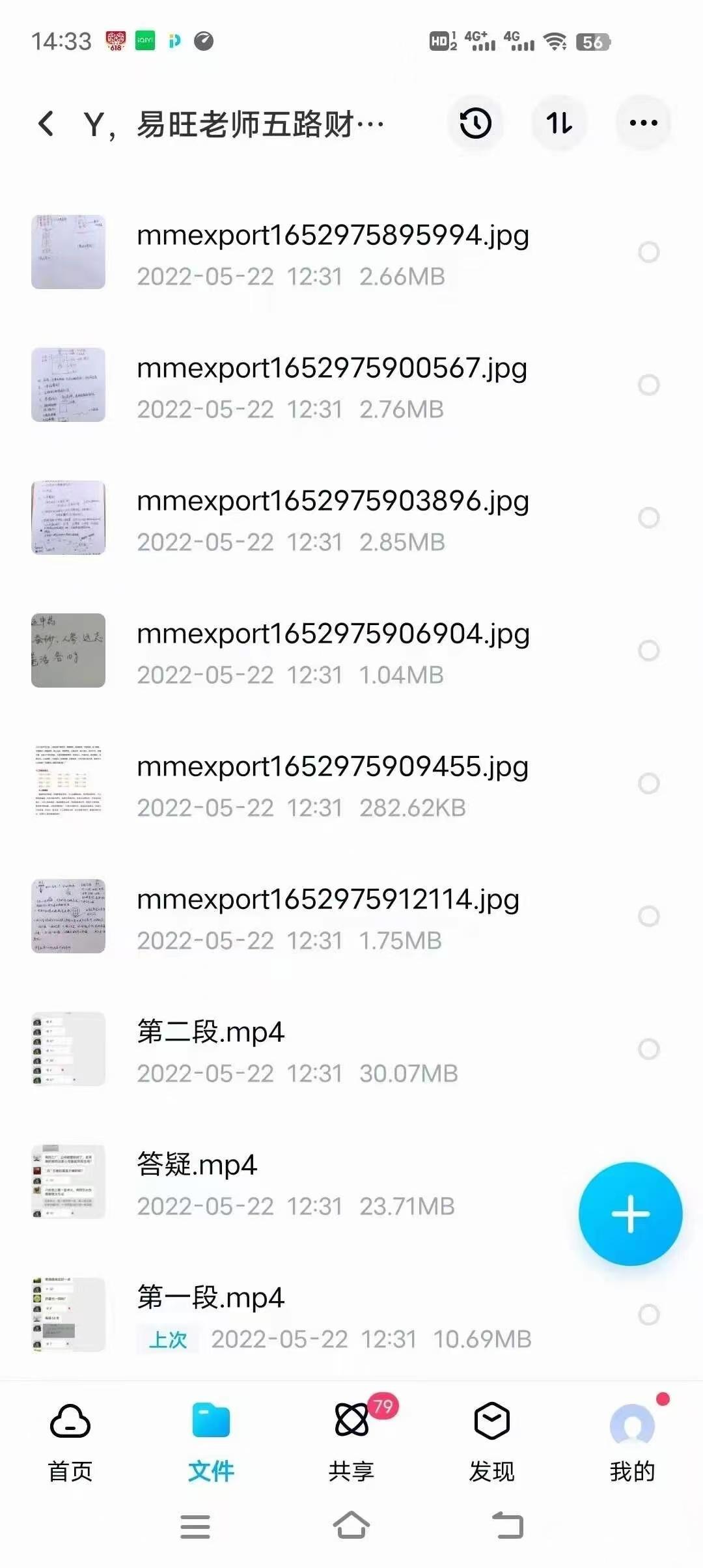Select the checkbox for 第一段.mp4
Screen dimensions: 703x1568
648,1315
